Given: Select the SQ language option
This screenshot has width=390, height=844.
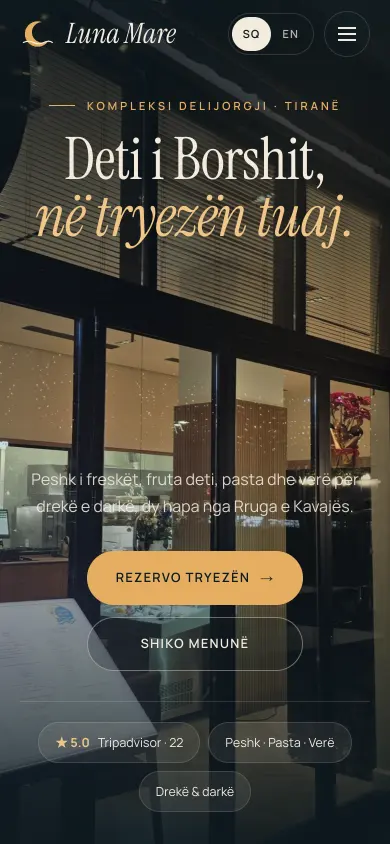Looking at the screenshot, I should [251, 34].
